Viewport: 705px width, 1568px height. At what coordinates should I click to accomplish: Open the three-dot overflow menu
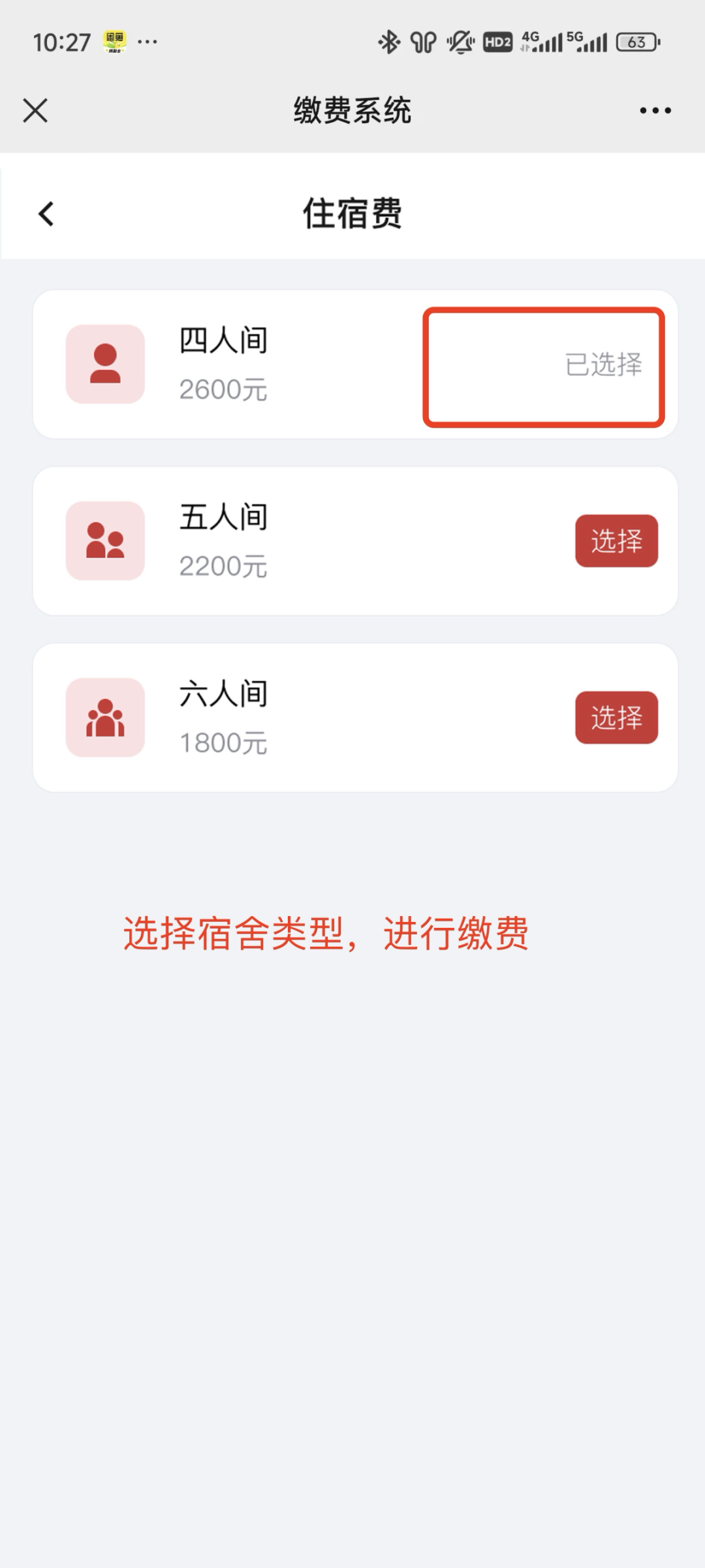click(655, 110)
